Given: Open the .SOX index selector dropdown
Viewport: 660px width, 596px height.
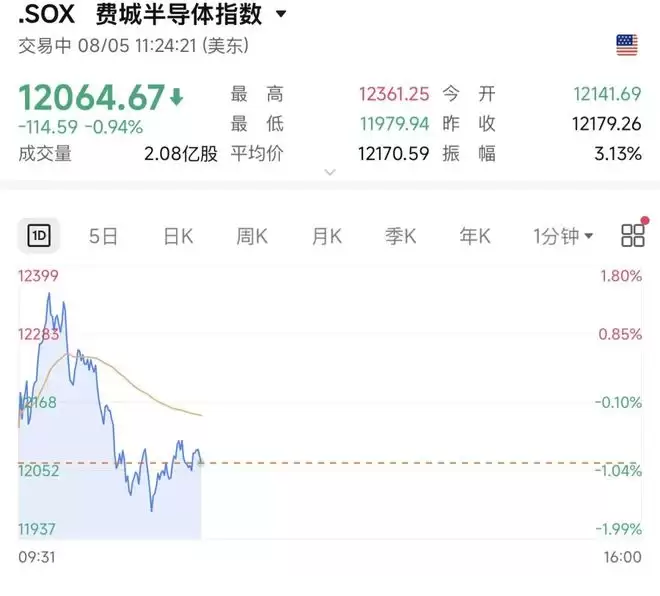Looking at the screenshot, I should click(x=281, y=14).
